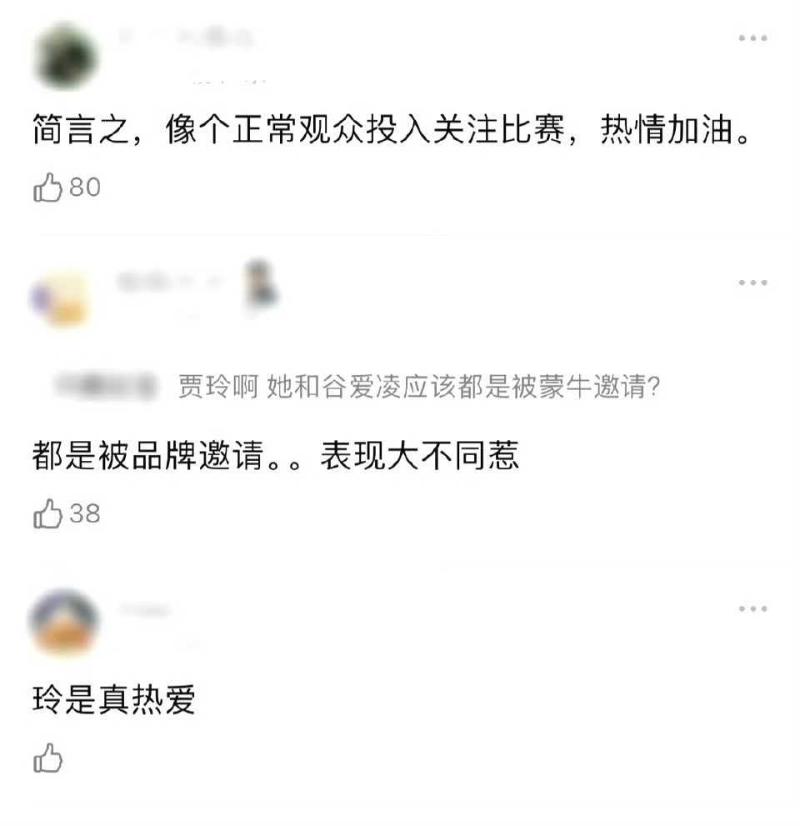Like the comment 玲是真热爱

(48, 759)
